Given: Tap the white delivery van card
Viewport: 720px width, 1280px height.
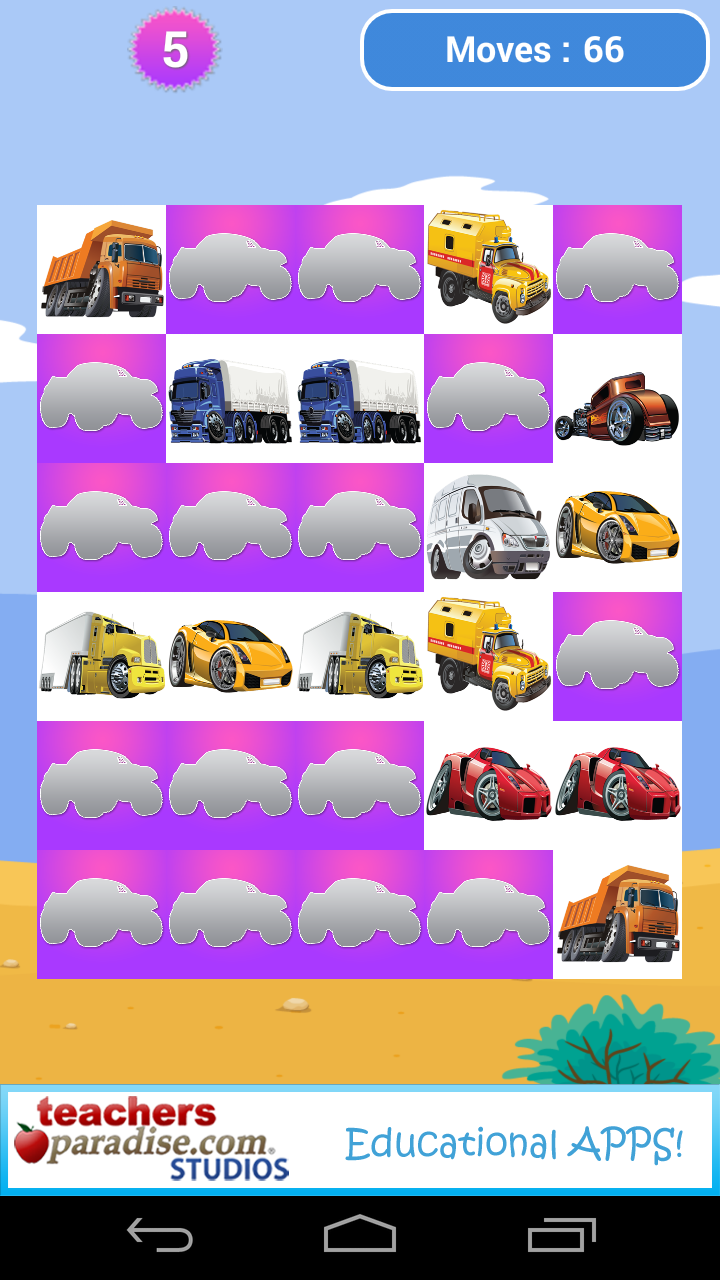Looking at the screenshot, I should pos(488,526).
